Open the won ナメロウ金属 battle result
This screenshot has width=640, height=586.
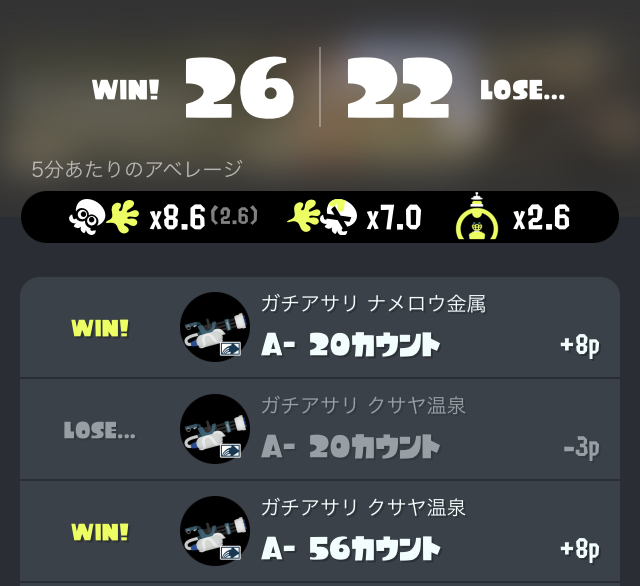320,328
